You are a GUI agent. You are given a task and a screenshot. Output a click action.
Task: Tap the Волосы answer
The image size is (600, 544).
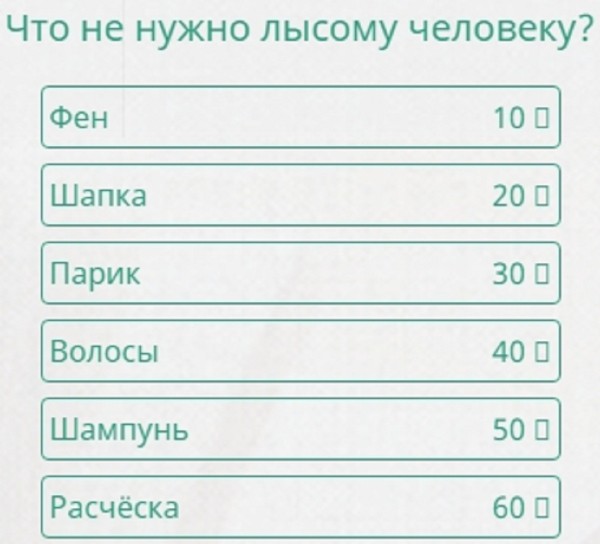(300, 352)
